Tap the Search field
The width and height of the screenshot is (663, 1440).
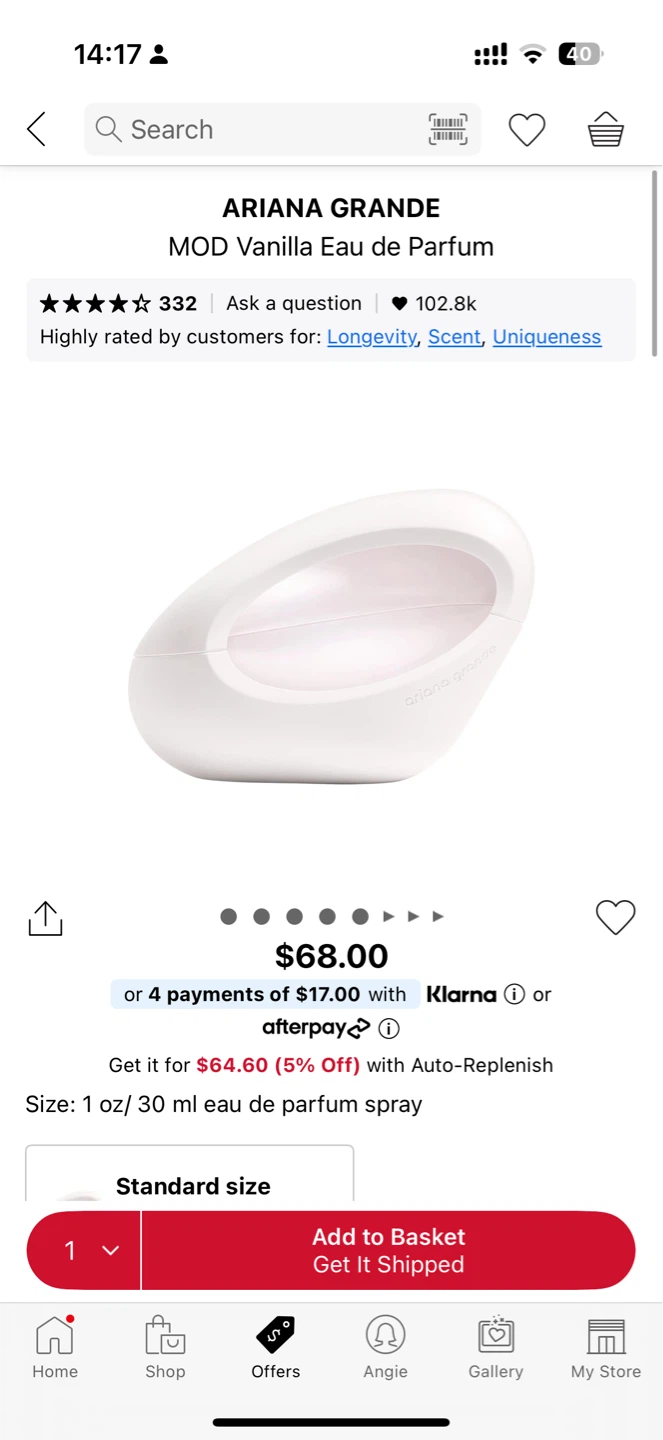[x=282, y=129]
